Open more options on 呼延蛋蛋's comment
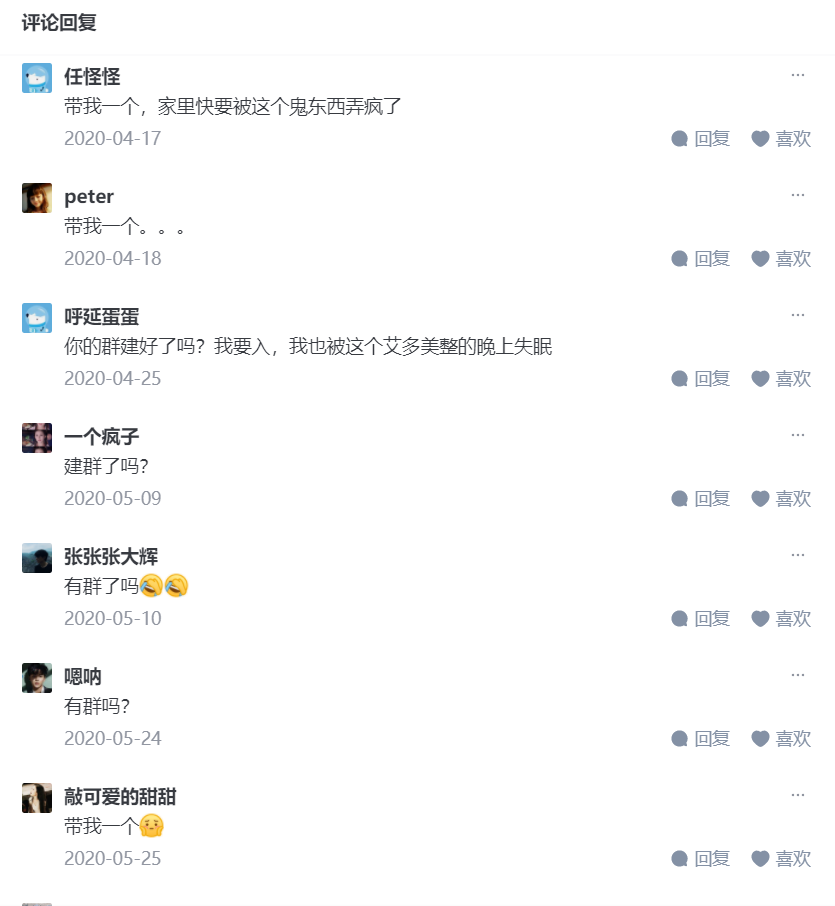The width and height of the screenshot is (835, 906). tap(798, 315)
